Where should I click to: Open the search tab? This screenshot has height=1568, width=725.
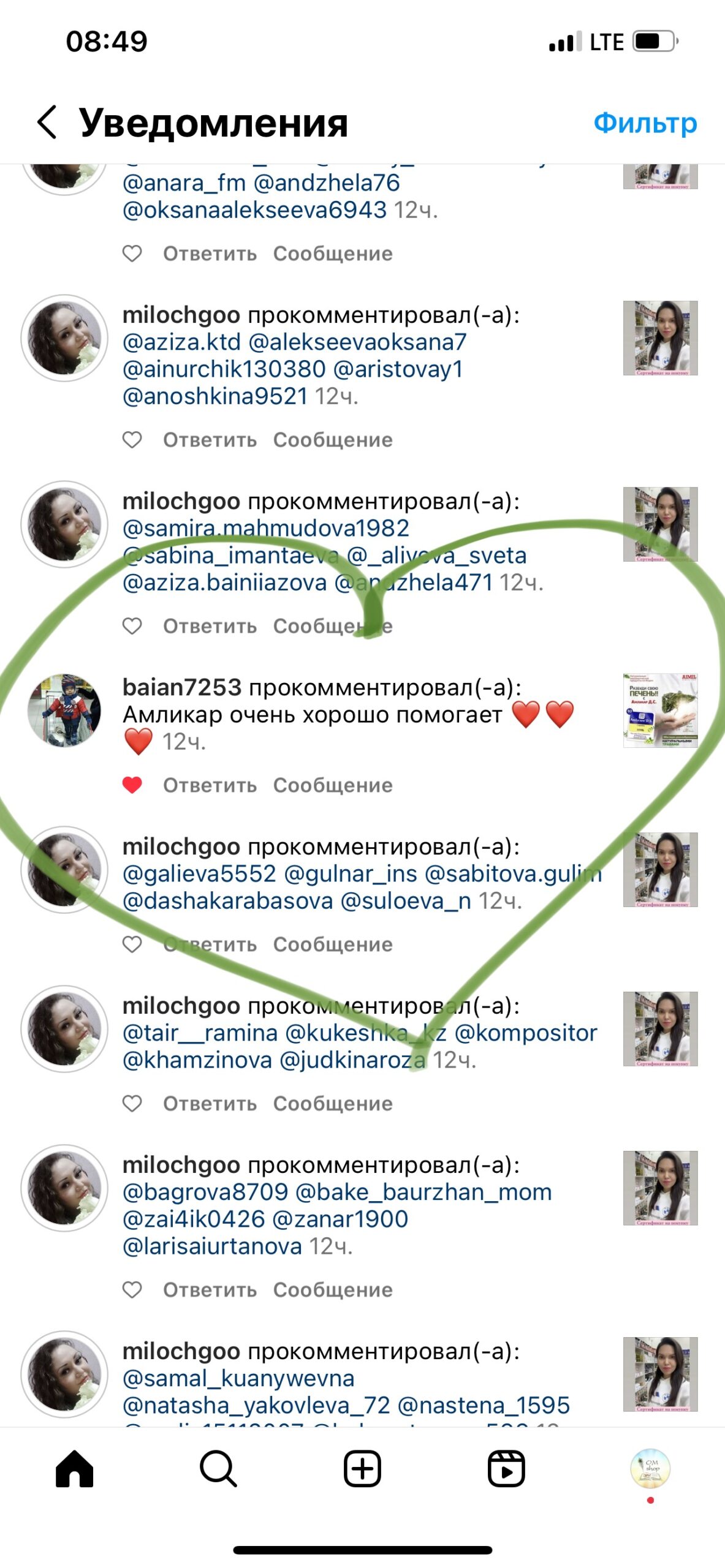[218, 1469]
